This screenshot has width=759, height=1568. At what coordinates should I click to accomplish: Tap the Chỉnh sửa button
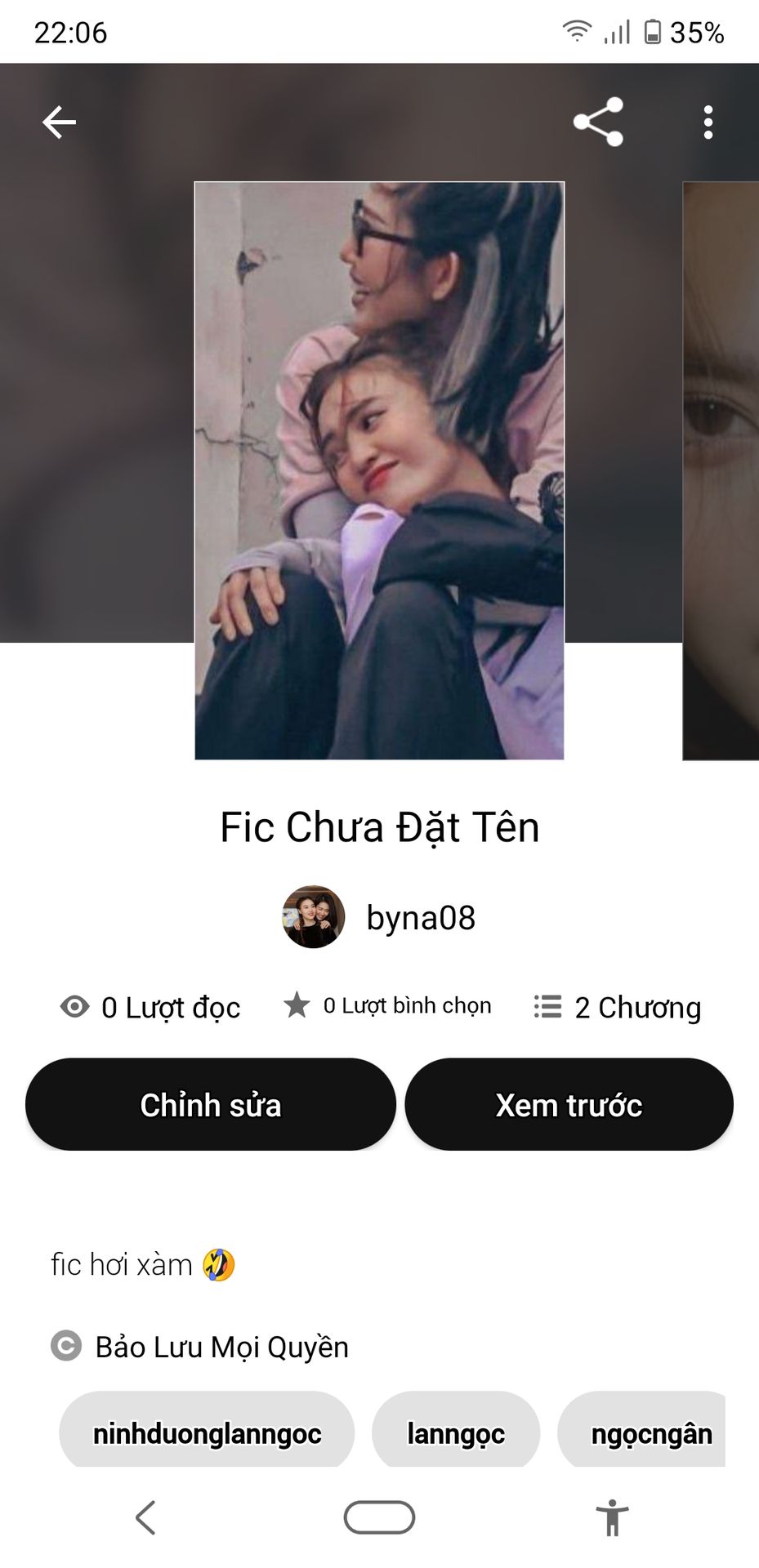point(210,1104)
